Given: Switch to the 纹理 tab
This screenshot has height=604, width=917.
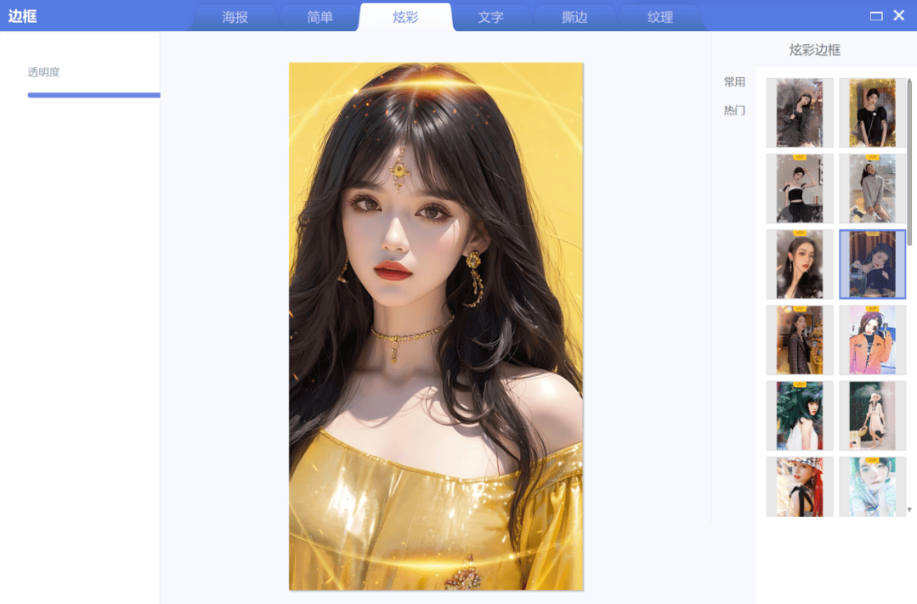Looking at the screenshot, I should pos(660,17).
